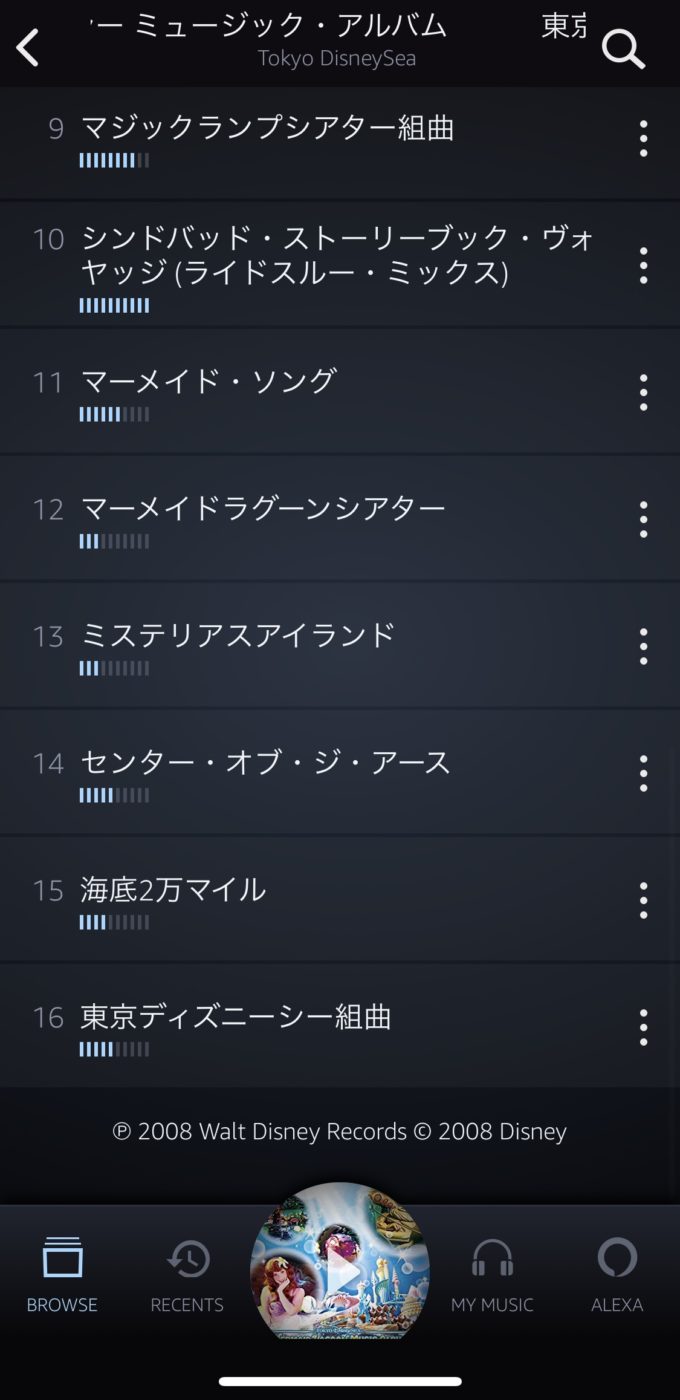Open options for ミステリアスアイランド
680x1400 pixels.
coord(643,646)
